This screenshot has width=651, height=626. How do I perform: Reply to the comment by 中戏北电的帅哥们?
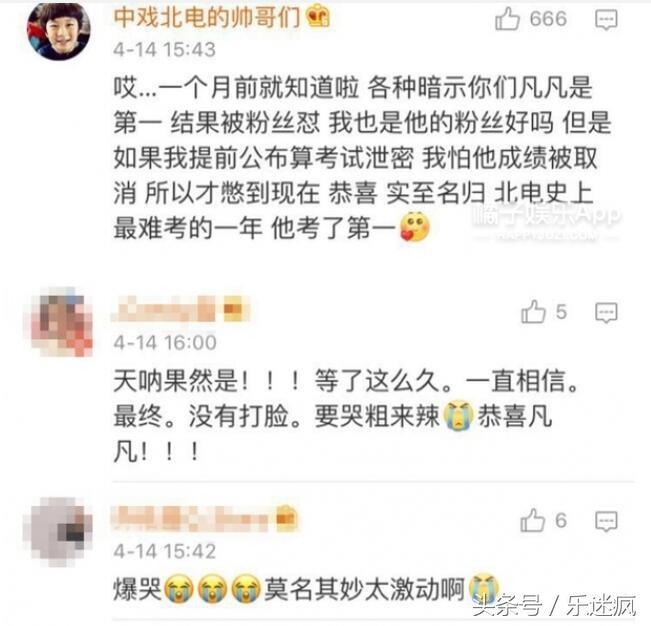607,19
